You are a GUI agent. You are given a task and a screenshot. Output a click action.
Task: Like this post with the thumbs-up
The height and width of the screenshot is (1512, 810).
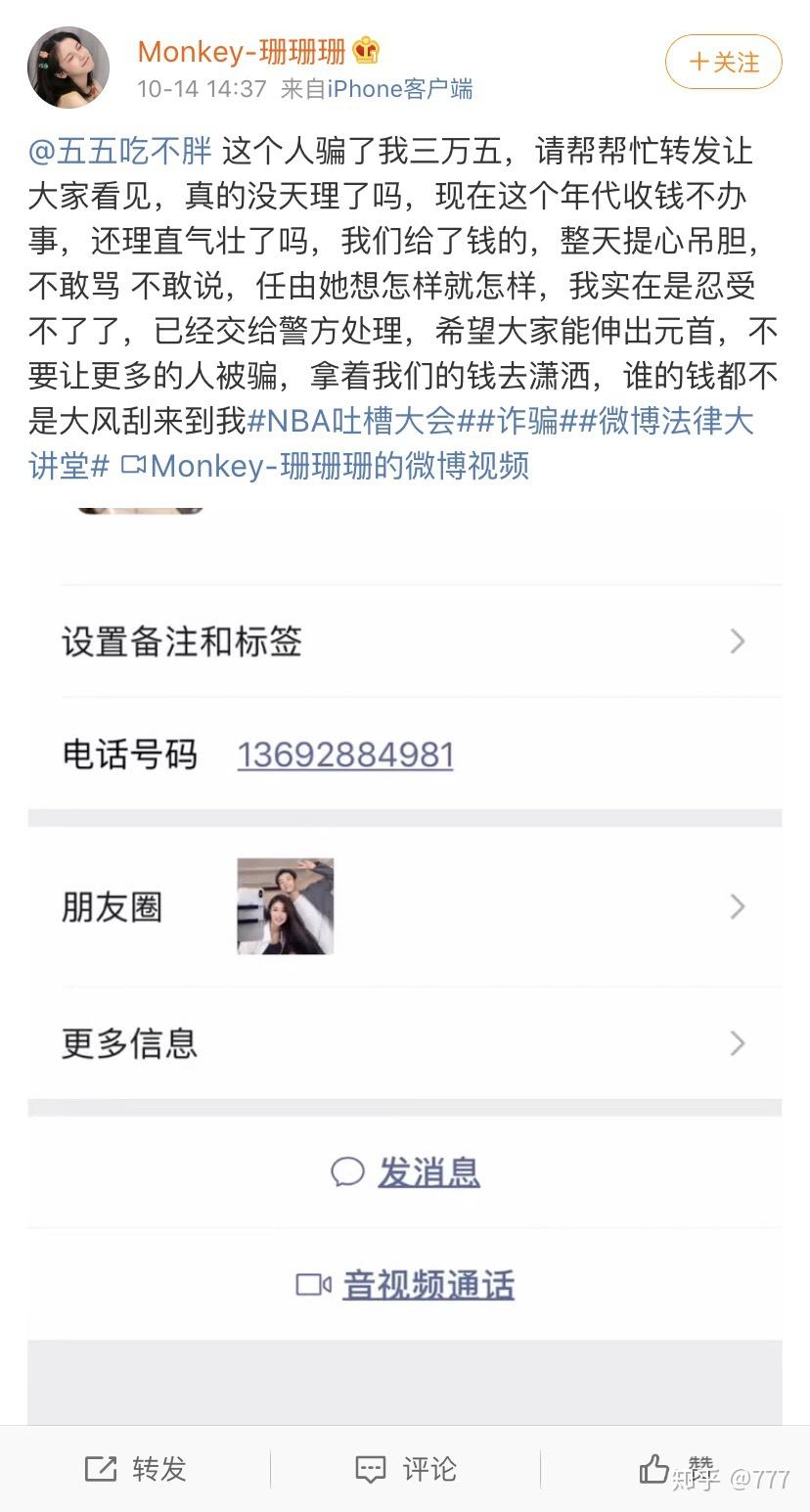pos(656,1468)
